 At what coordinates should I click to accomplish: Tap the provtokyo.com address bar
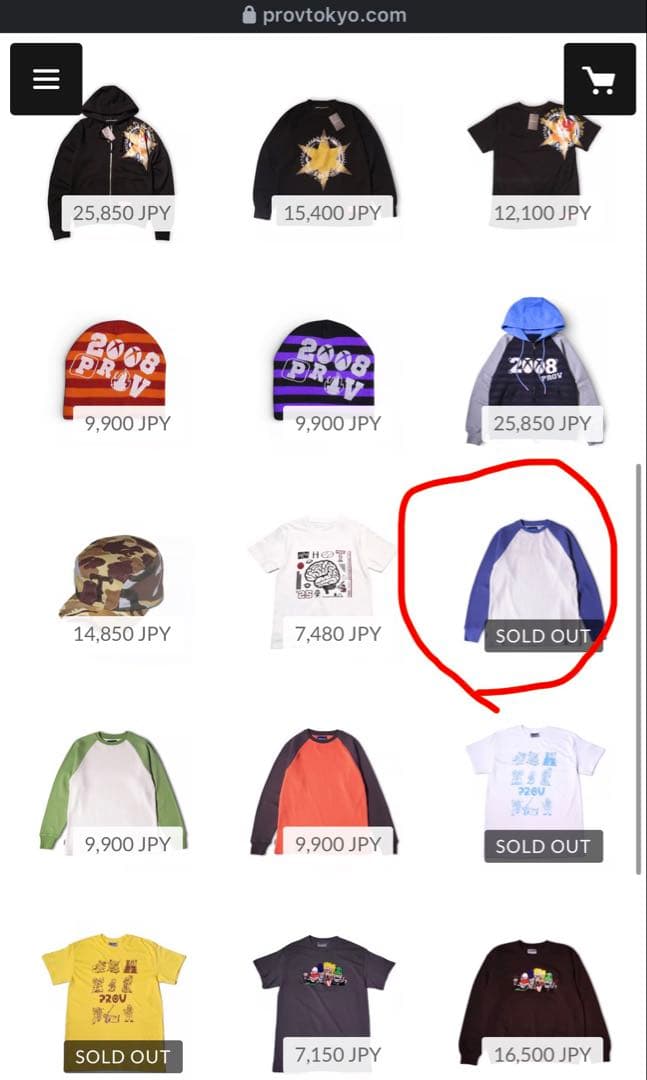(x=323, y=15)
